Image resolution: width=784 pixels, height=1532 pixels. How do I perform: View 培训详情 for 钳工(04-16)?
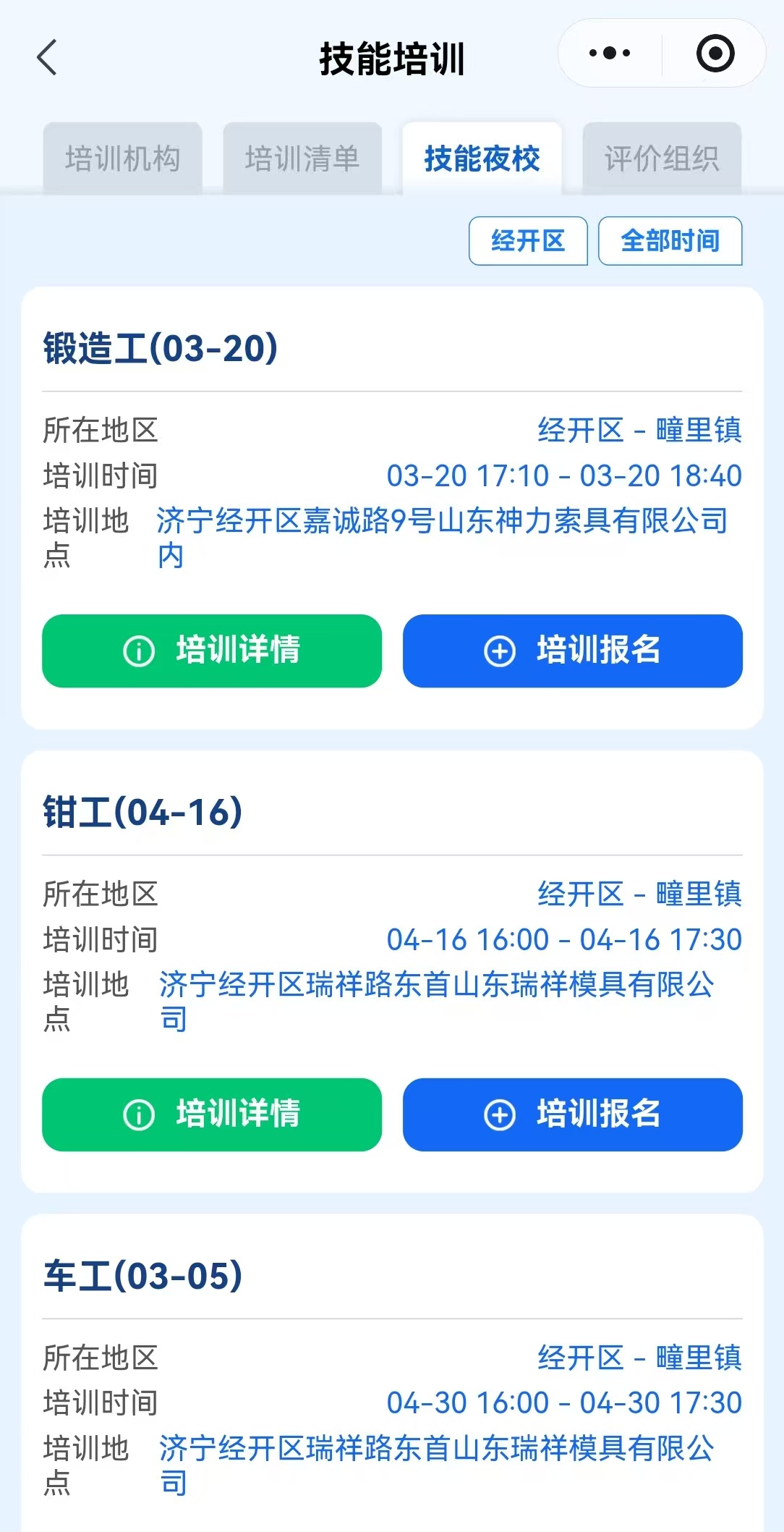(212, 1114)
